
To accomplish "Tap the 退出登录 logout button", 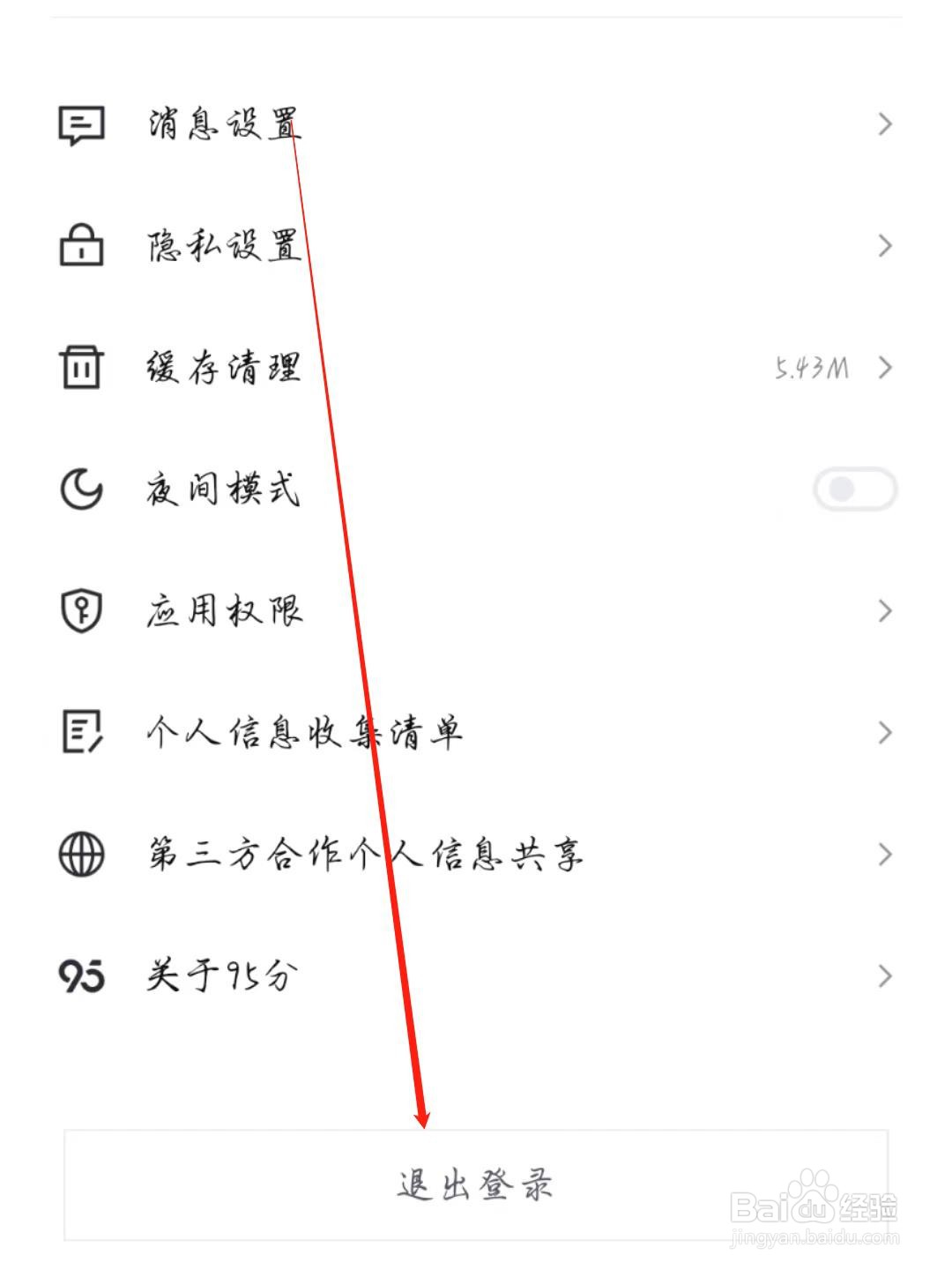I will tap(476, 1186).
